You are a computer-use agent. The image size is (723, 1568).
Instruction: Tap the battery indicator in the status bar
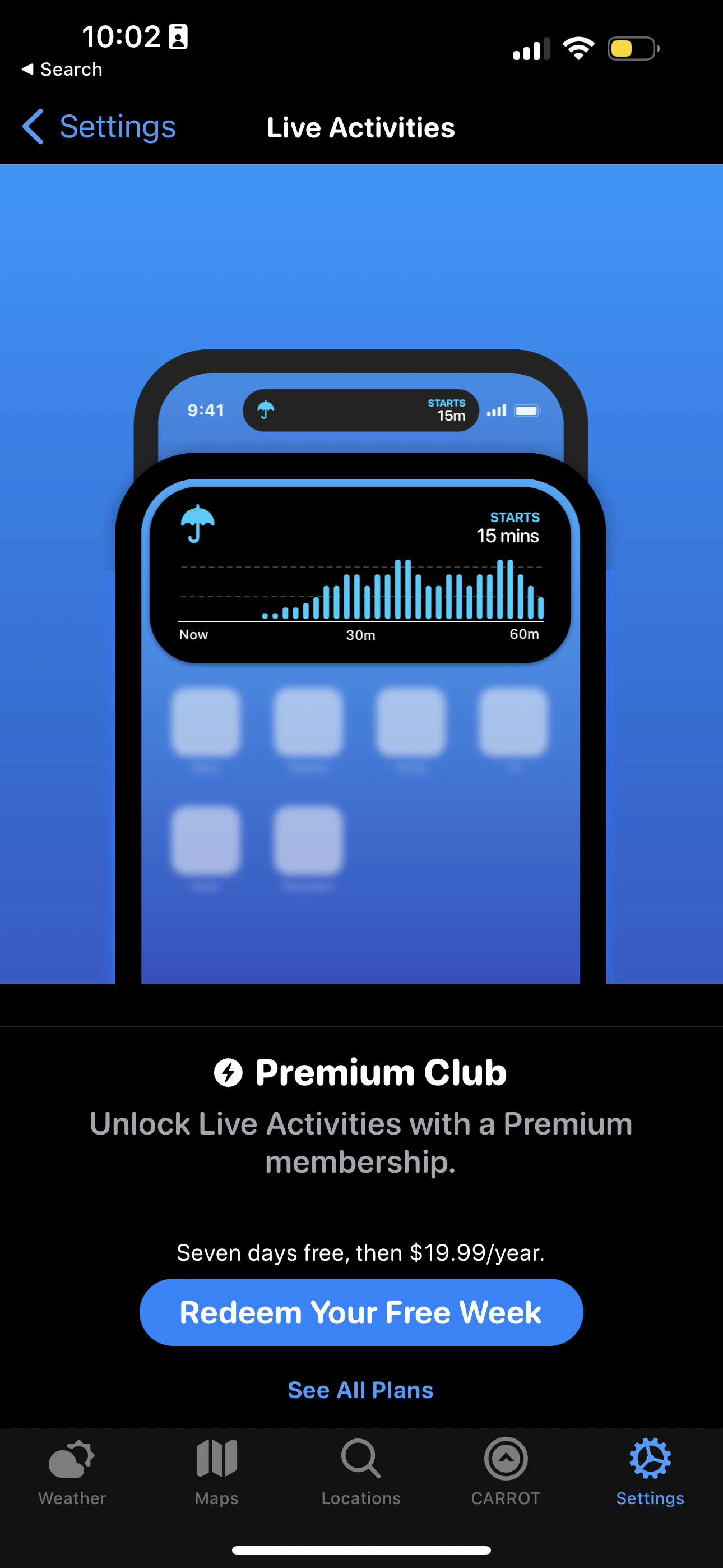[633, 49]
